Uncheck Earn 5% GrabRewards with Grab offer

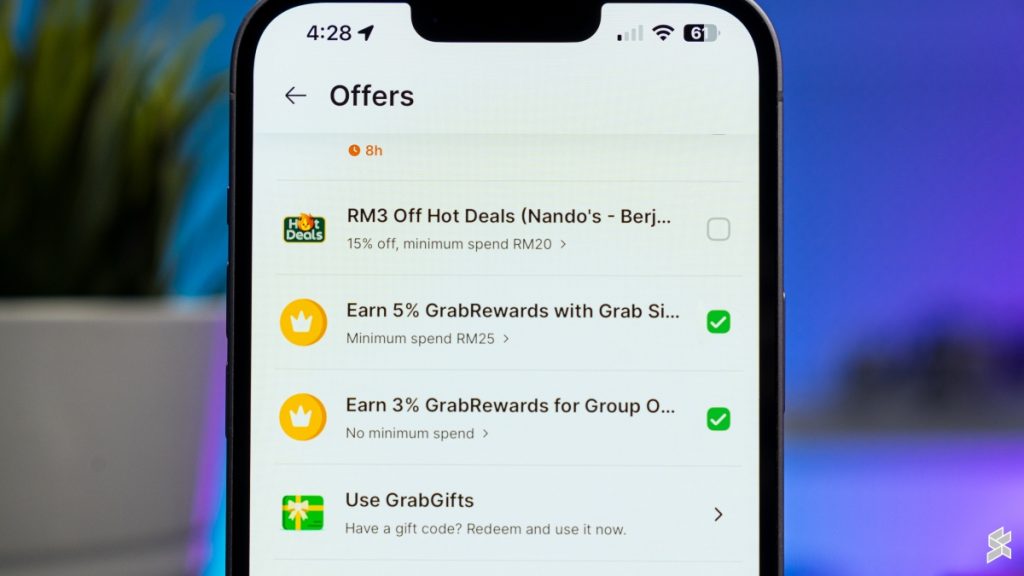[x=718, y=322]
